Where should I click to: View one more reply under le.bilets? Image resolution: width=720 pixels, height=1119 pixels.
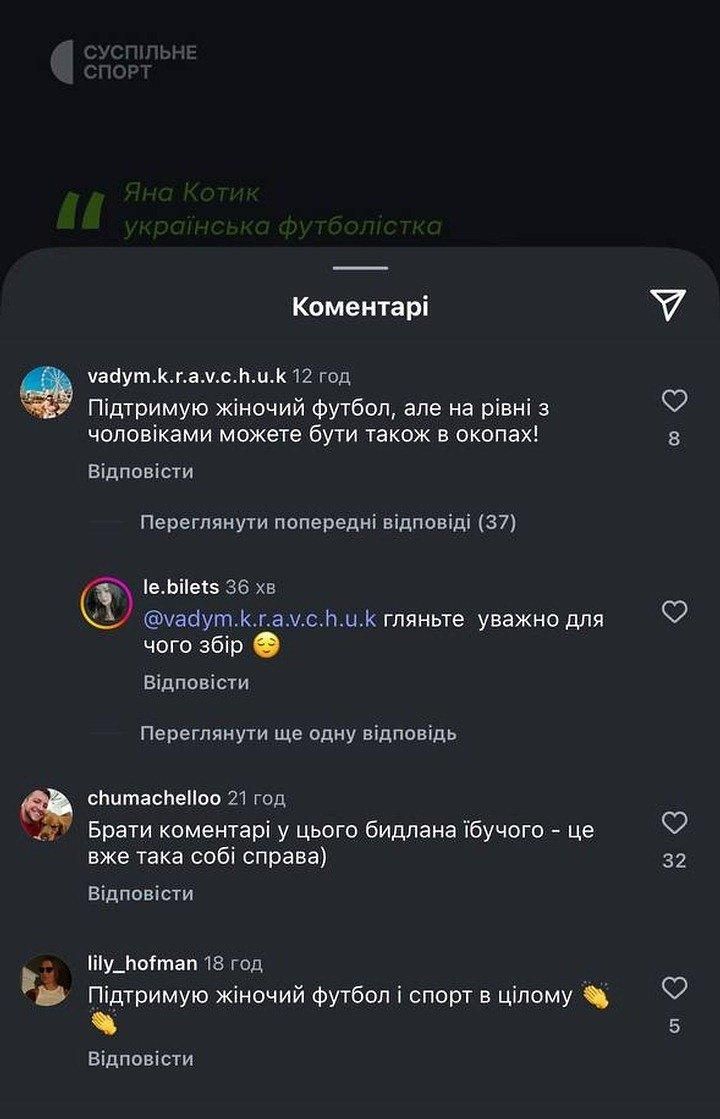298,733
